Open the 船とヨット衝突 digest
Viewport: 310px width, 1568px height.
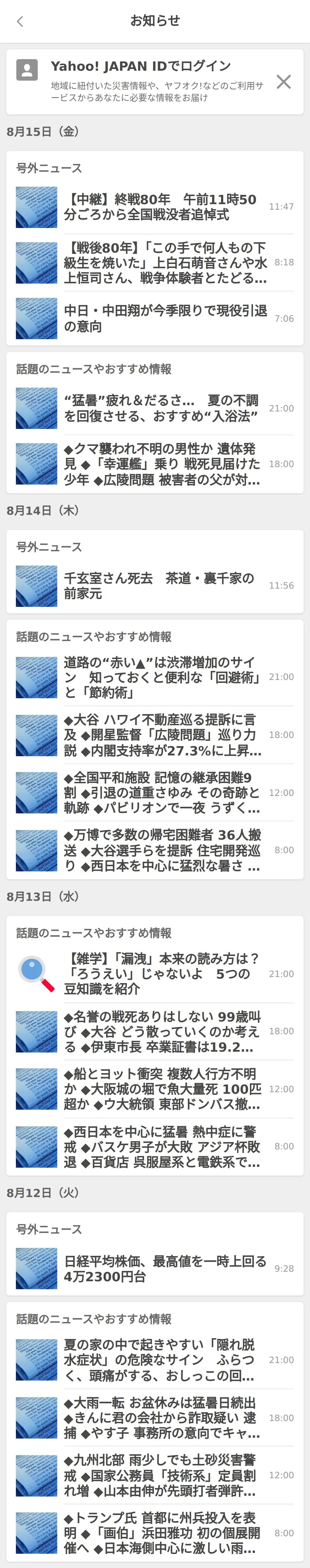[162, 1089]
